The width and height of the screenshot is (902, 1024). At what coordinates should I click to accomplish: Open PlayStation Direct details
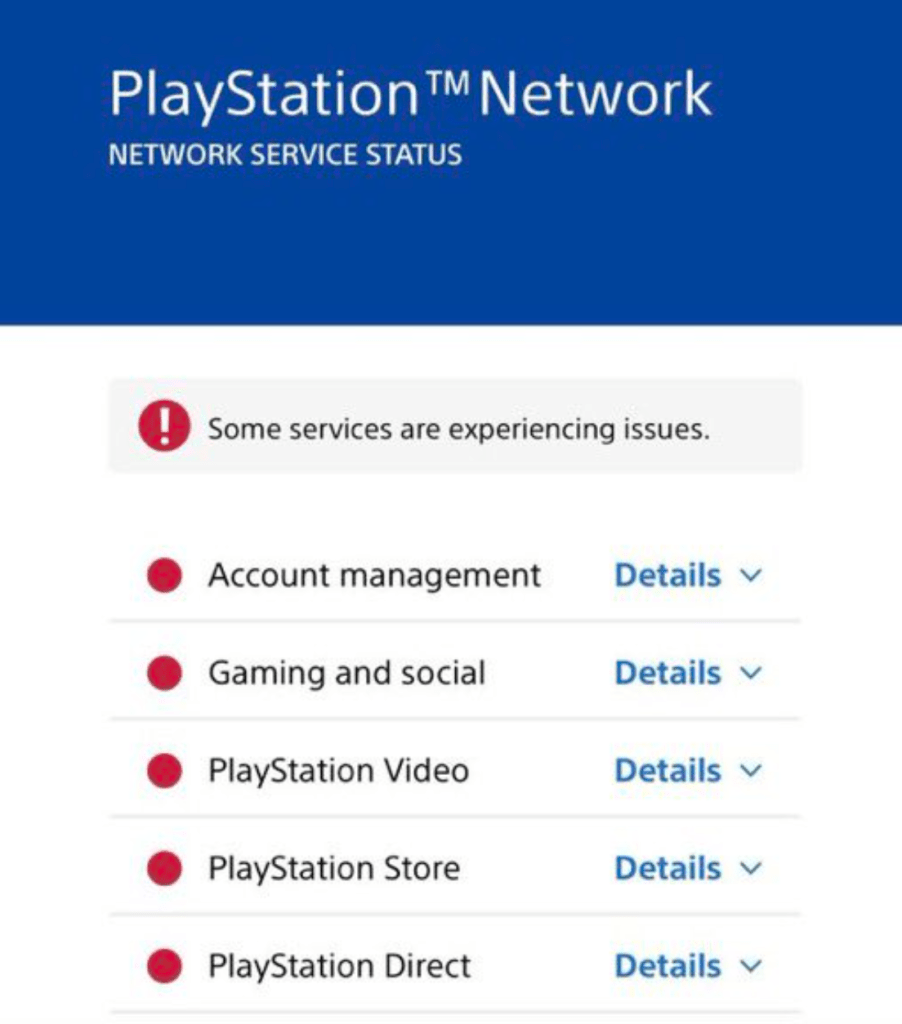(686, 967)
